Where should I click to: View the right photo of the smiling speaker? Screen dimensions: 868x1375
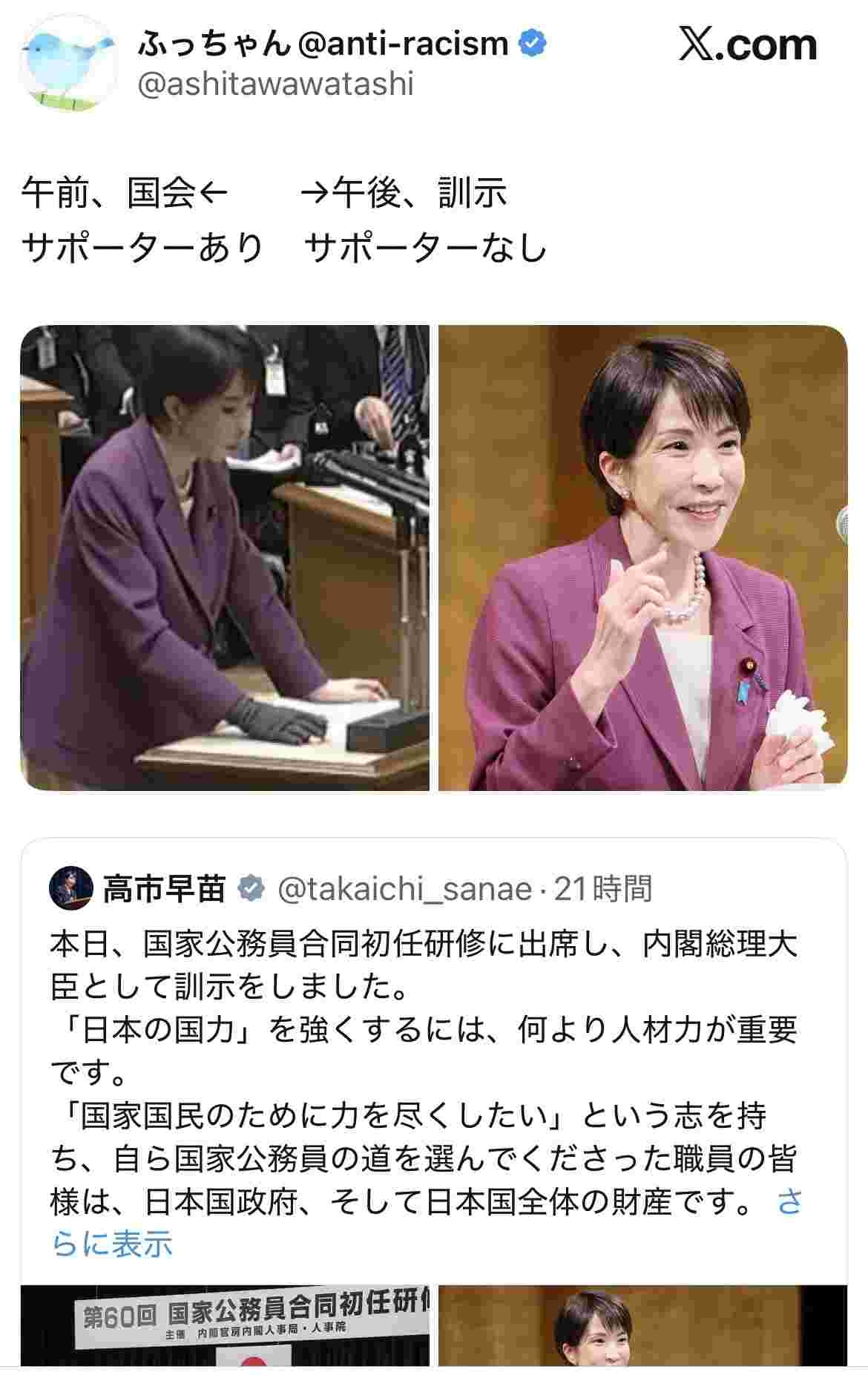coord(642,557)
